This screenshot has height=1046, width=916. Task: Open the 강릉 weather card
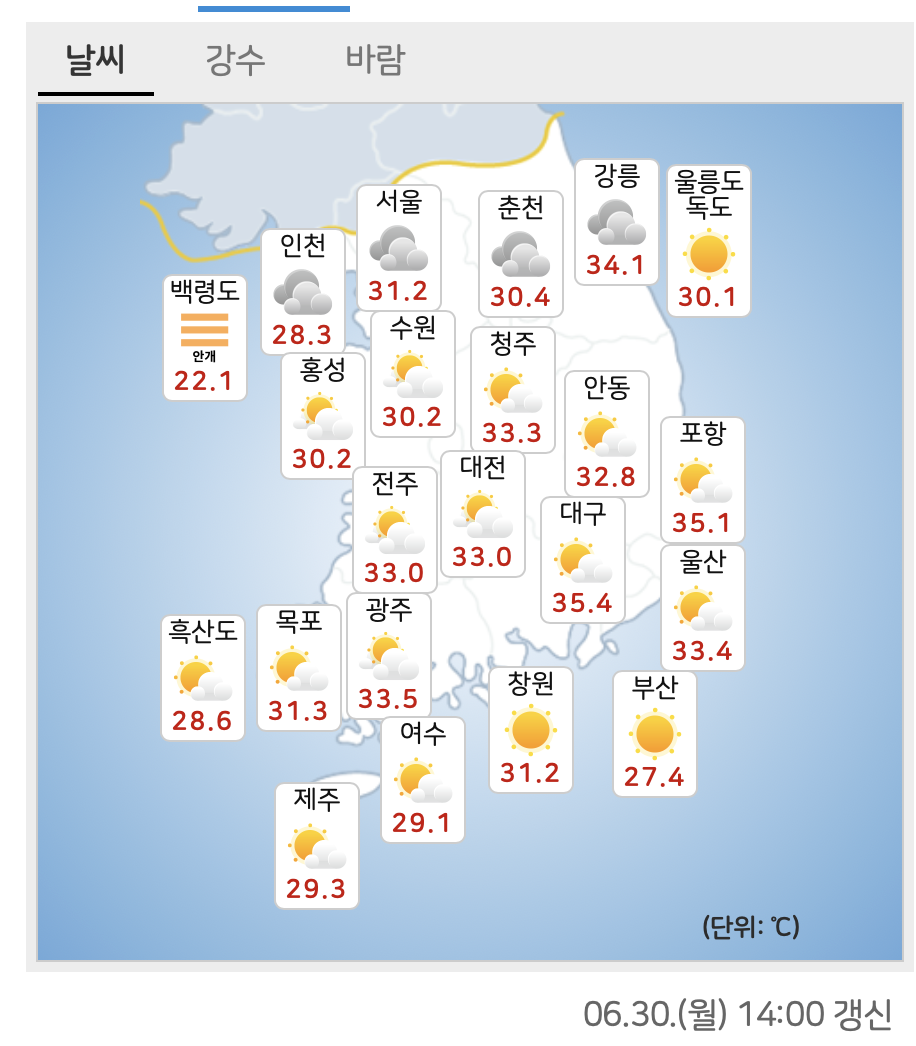616,222
